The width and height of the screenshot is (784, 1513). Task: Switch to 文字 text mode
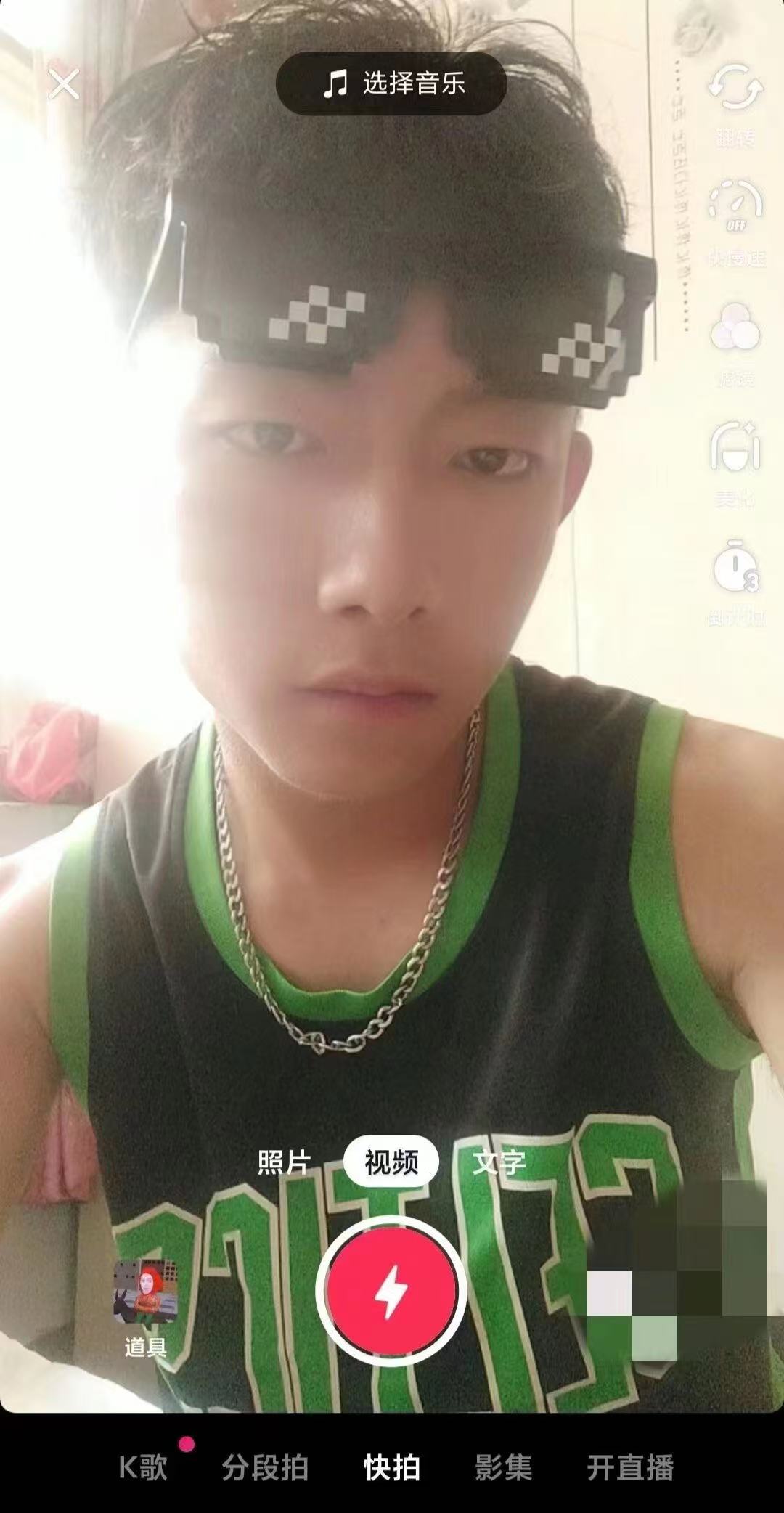[x=499, y=1162]
